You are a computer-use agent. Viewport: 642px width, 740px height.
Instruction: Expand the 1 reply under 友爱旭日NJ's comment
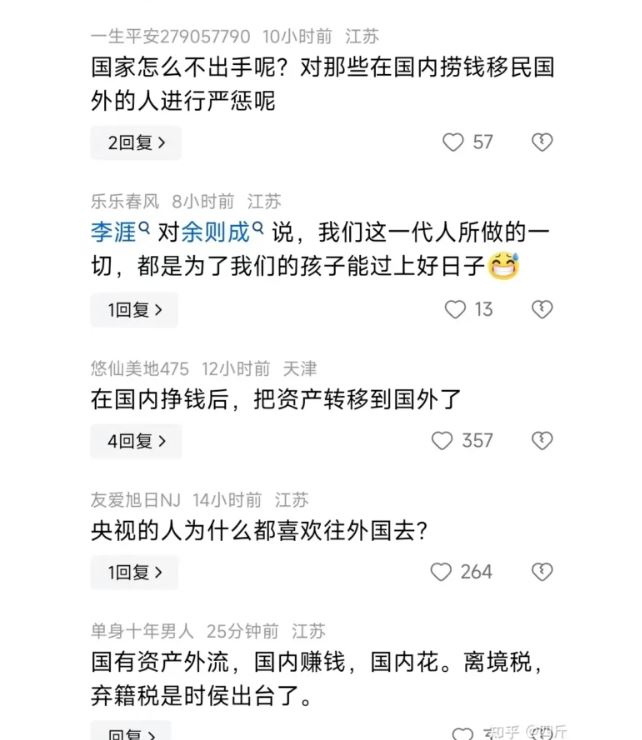point(134,572)
